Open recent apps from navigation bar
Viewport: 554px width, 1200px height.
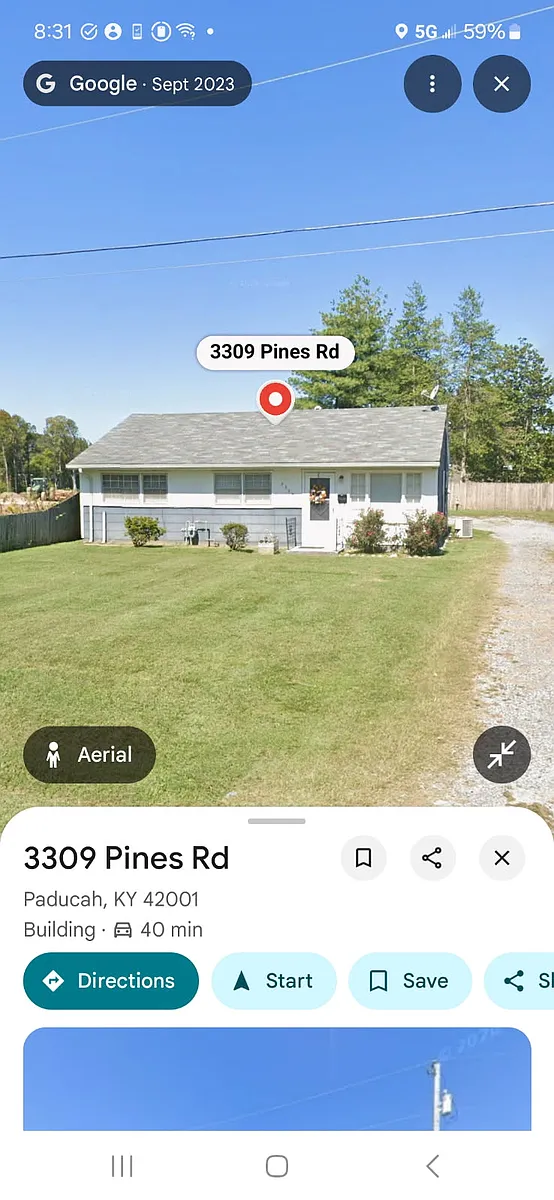tap(122, 1165)
